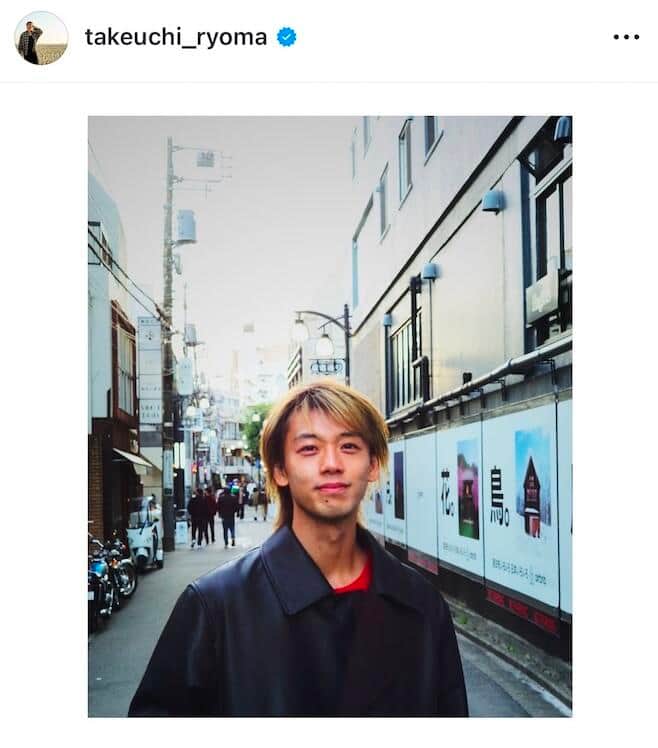Open the three-dot overflow menu

point(625,38)
